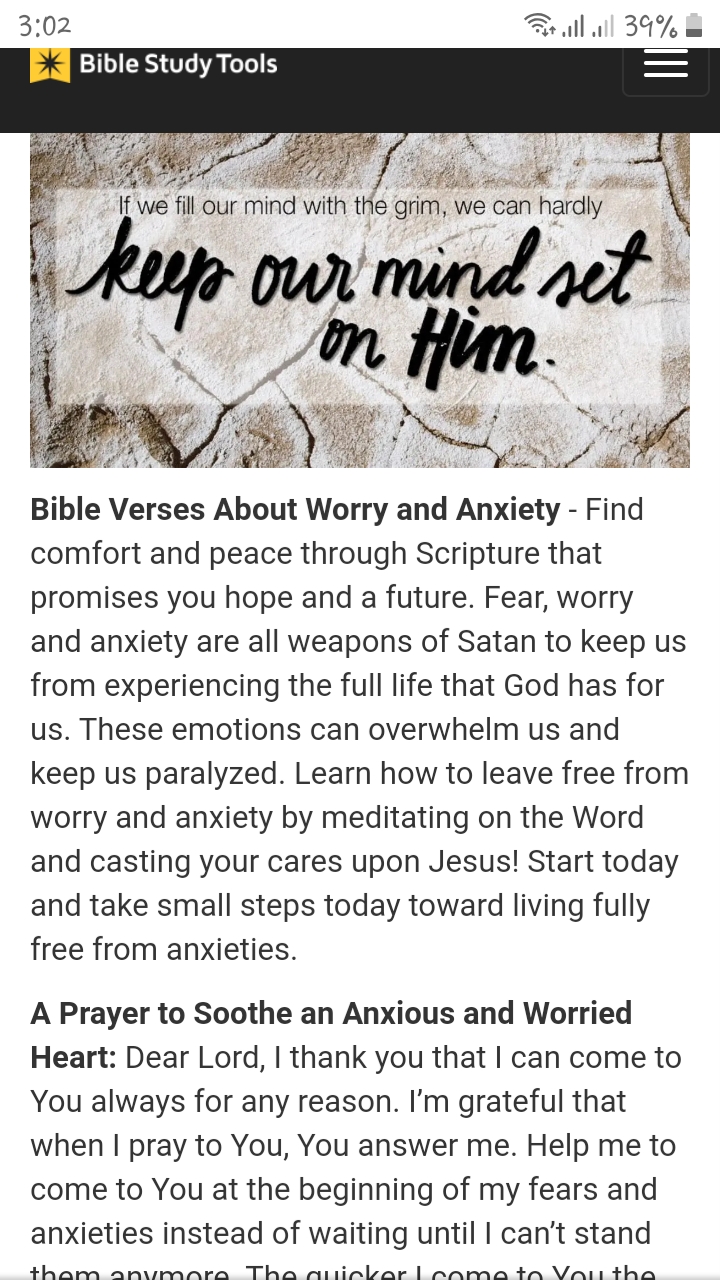Open the hamburger navigation menu
Screen dimensions: 720x1280
(665, 66)
